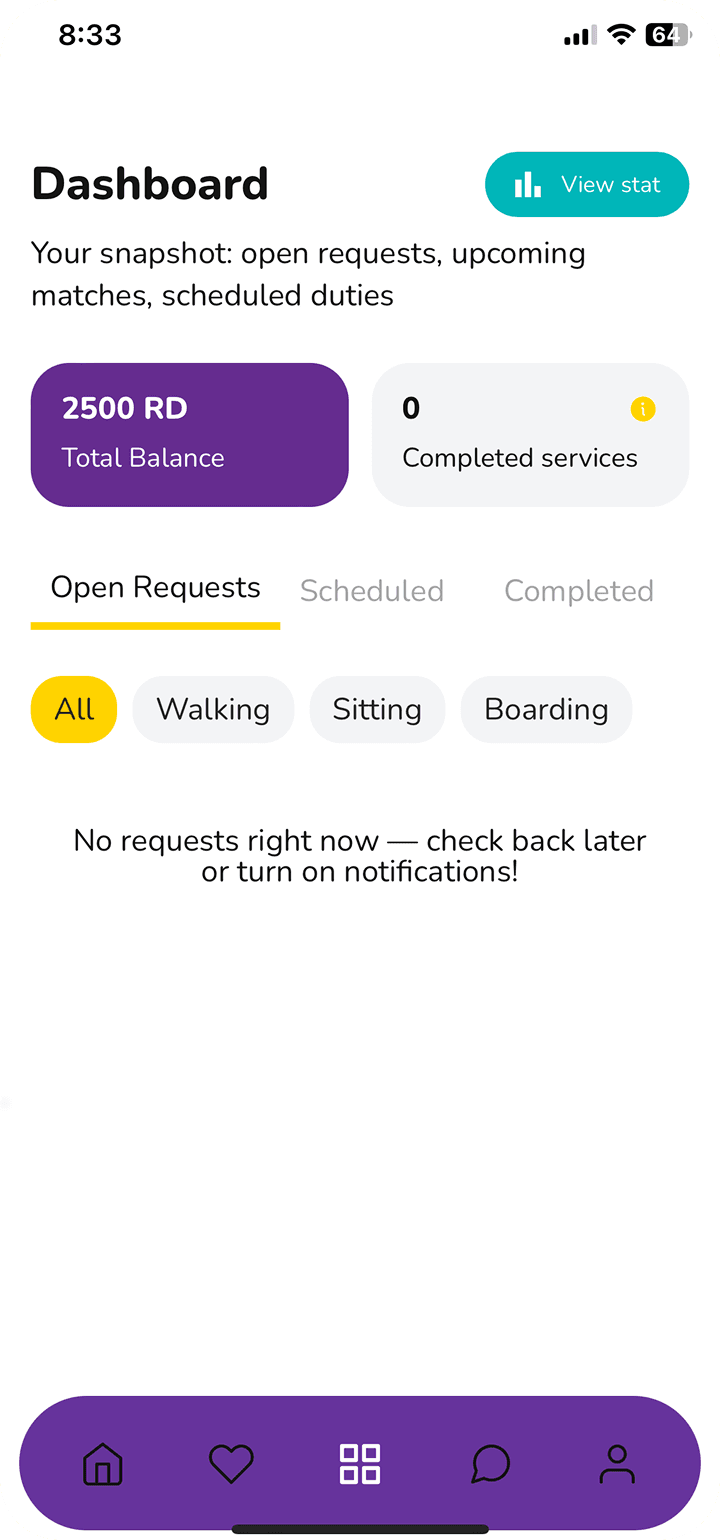Open the Completed tab

(579, 590)
